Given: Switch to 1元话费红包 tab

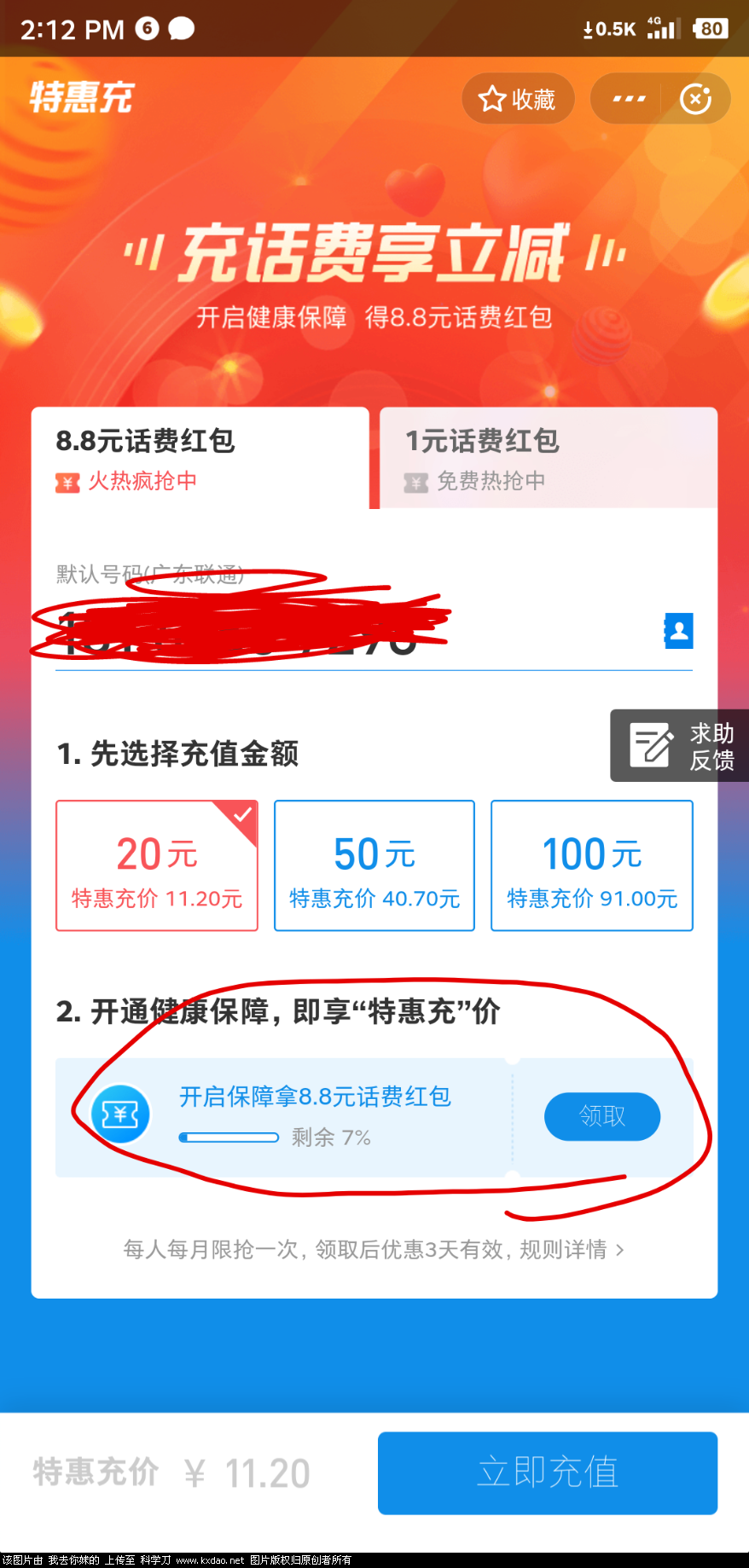Looking at the screenshot, I should [x=548, y=459].
